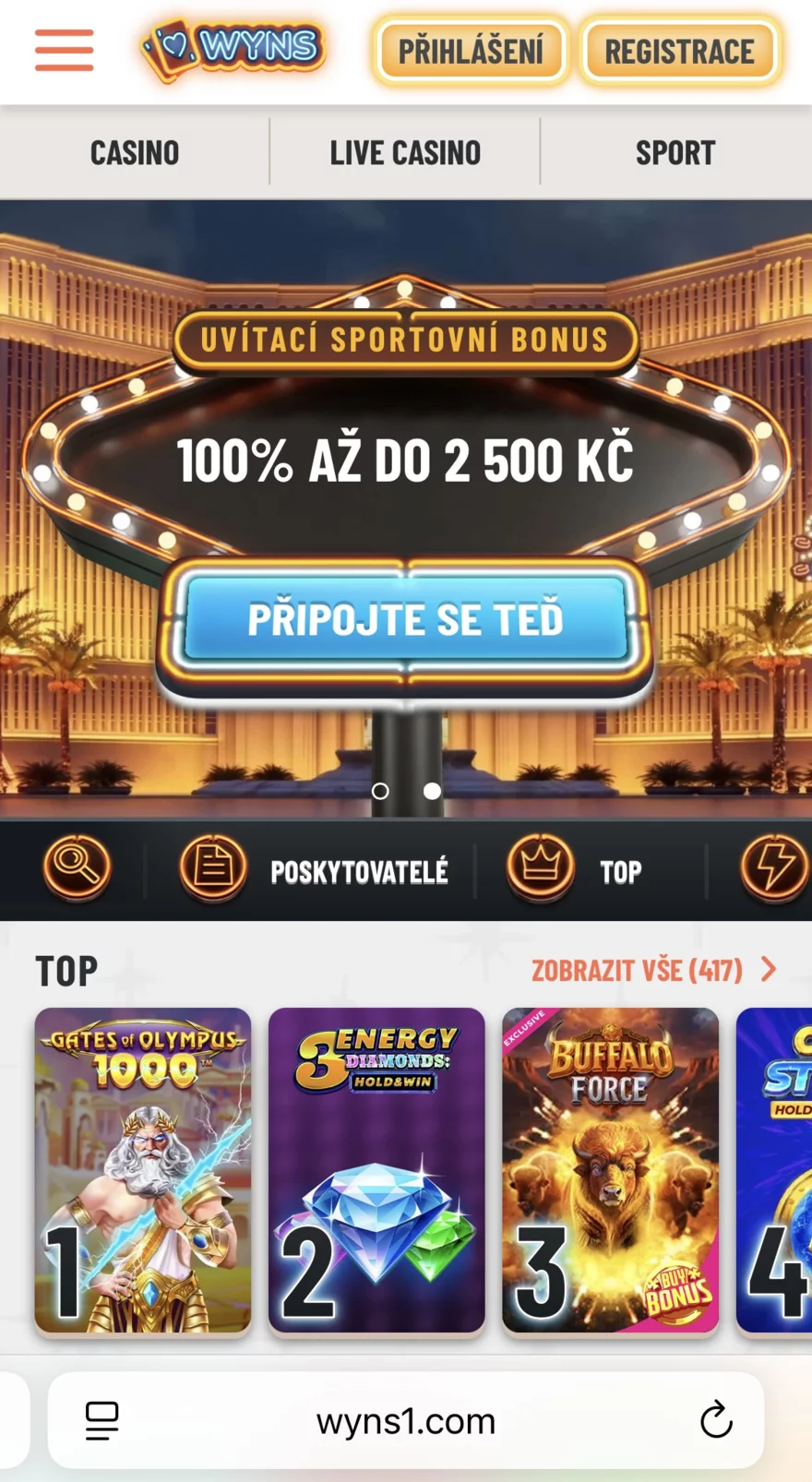Open the browser page settings icon

[101, 1420]
